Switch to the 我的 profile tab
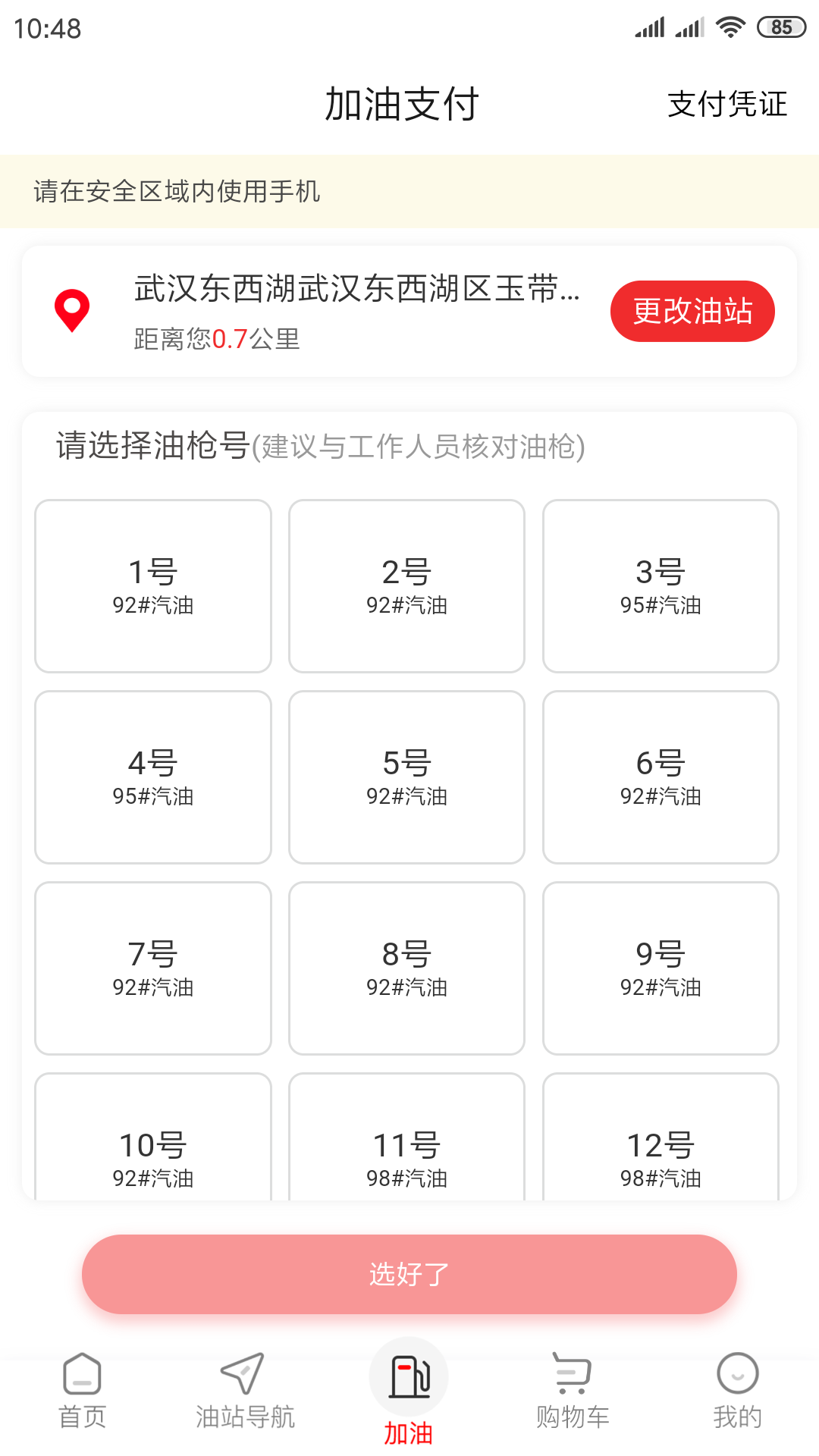This screenshot has width=819, height=1456. [x=737, y=1391]
